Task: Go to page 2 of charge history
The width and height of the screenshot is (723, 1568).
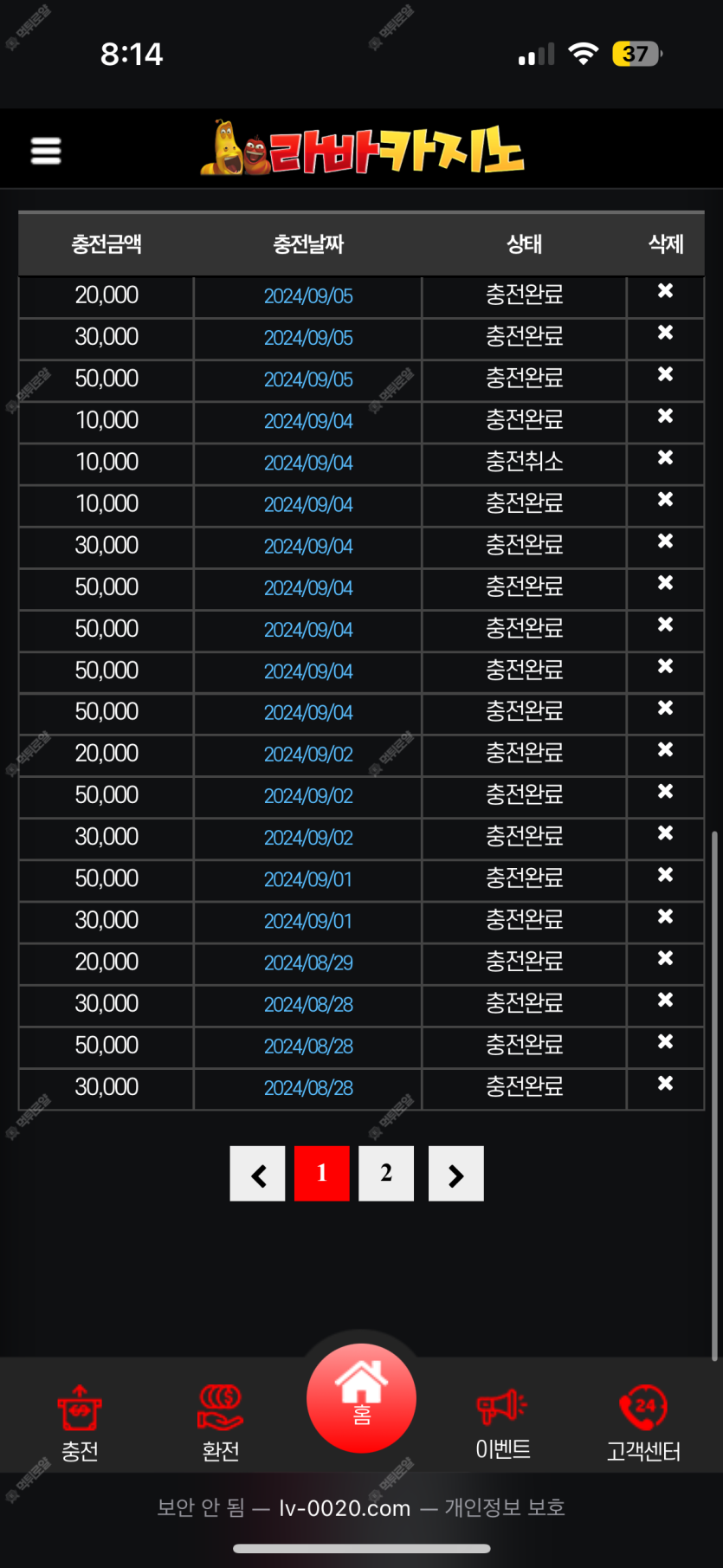Action: pyautogui.click(x=386, y=1173)
